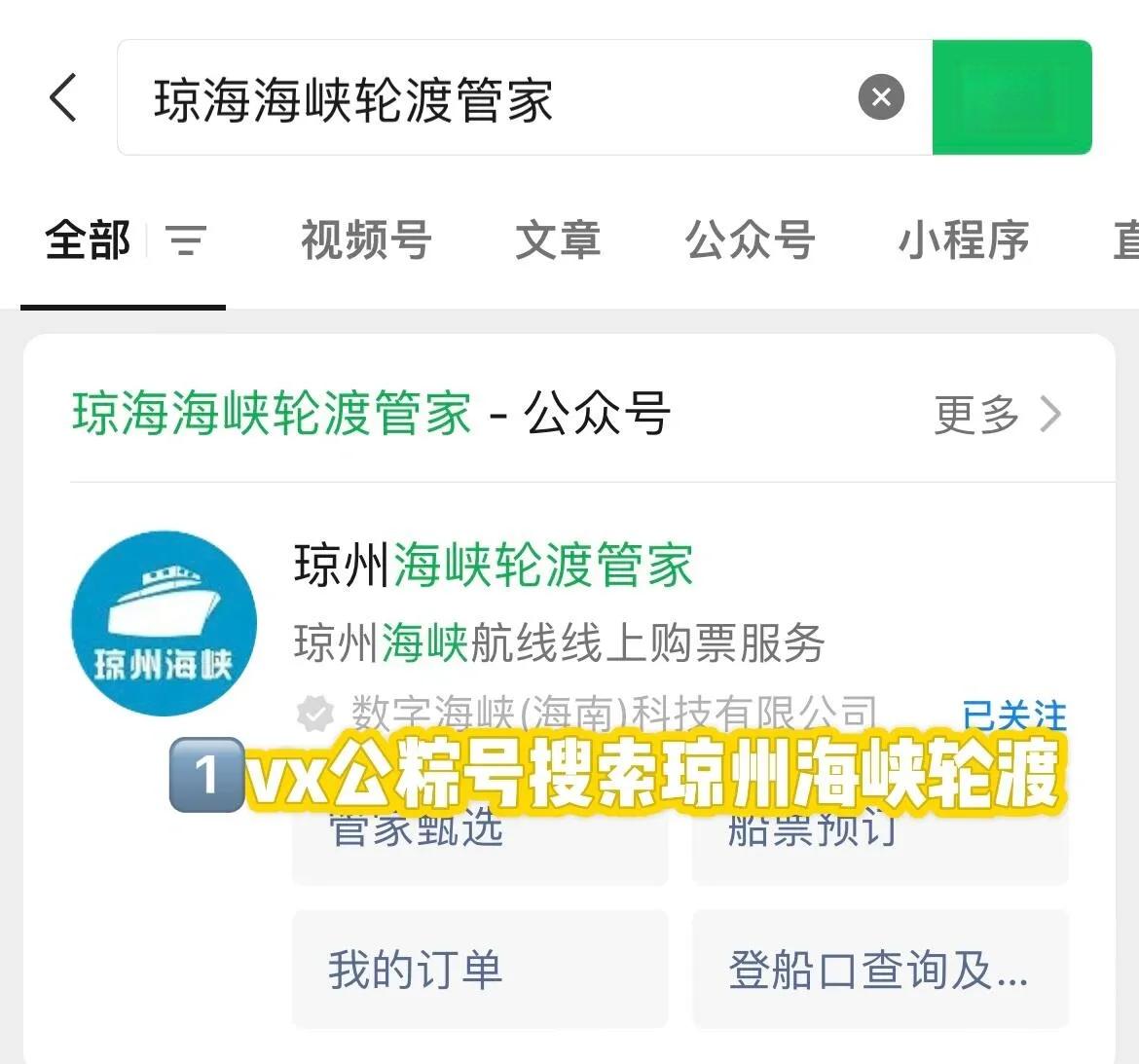Switch to the 文章 tab
Viewport: 1139px width, 1064px height.
(558, 239)
